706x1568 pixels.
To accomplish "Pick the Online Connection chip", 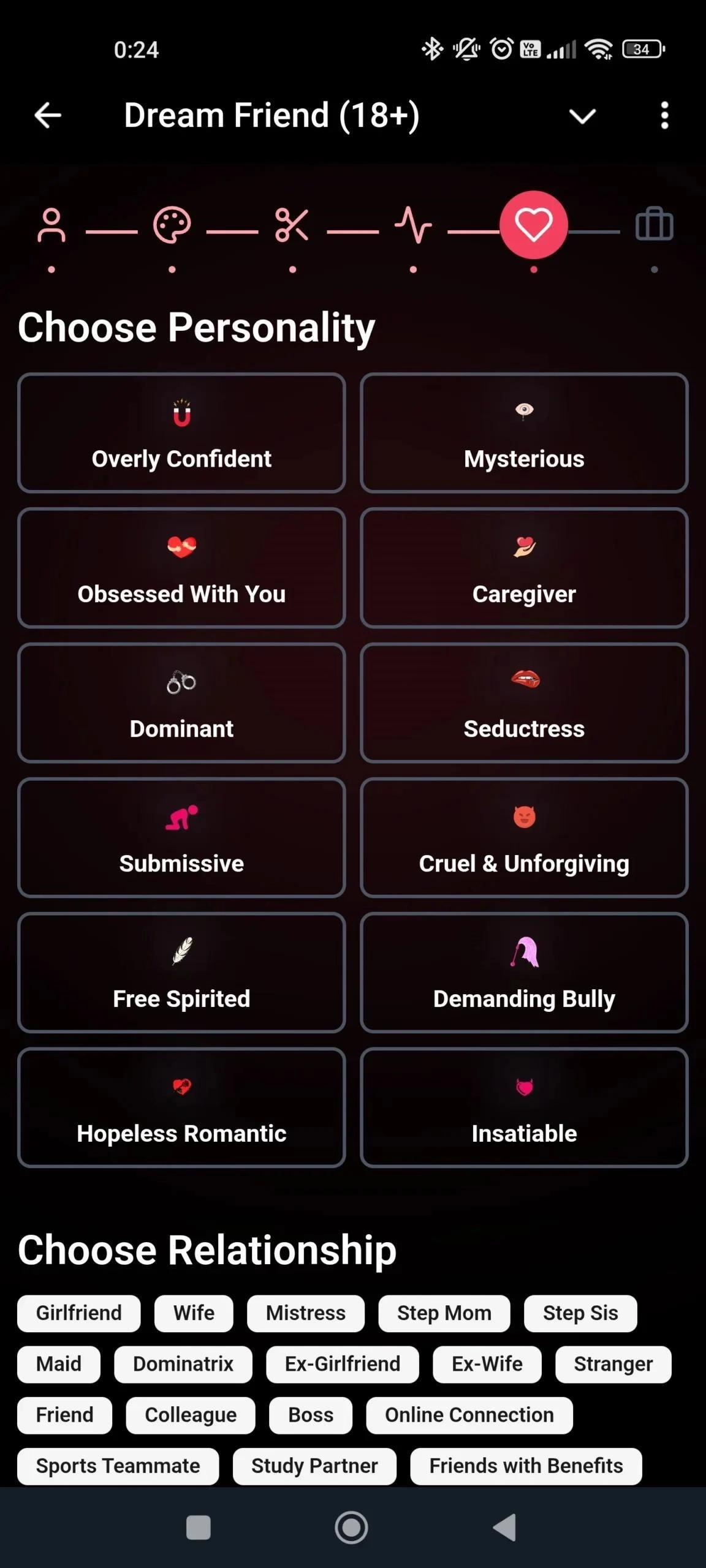I will click(x=469, y=1415).
